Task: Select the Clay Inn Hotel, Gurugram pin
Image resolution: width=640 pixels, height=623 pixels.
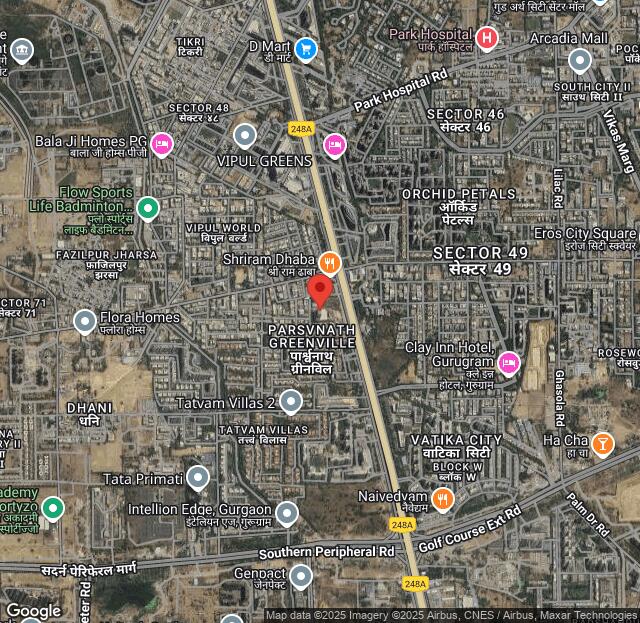Action: (x=508, y=363)
